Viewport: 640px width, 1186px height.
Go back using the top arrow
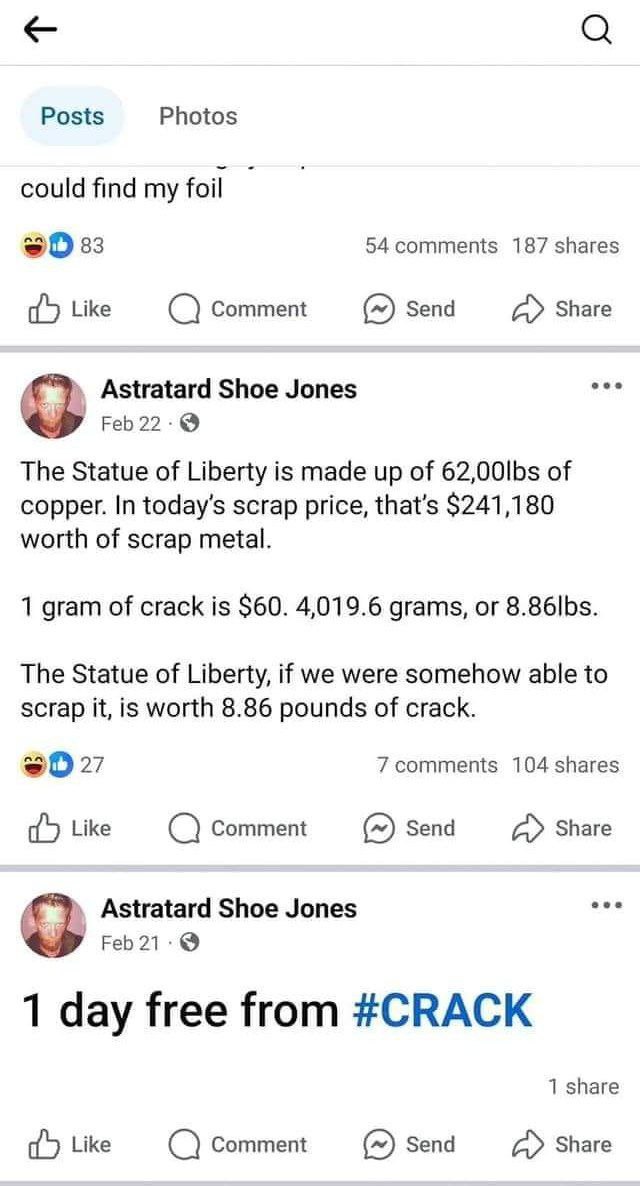(36, 33)
